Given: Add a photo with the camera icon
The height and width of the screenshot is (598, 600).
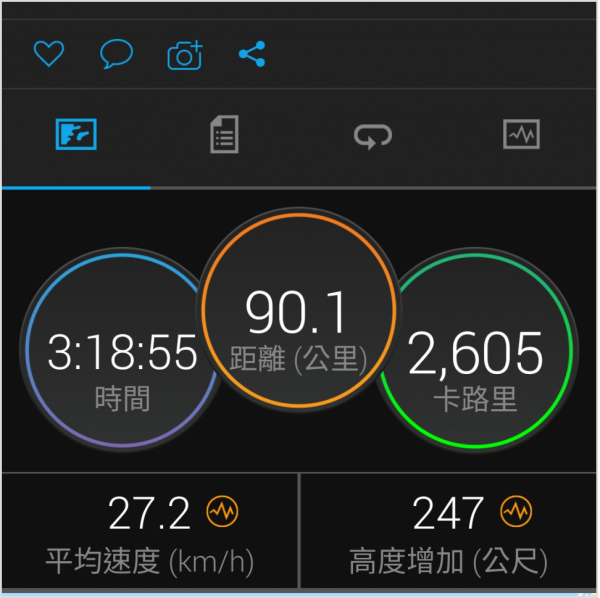Looking at the screenshot, I should pos(185,55).
